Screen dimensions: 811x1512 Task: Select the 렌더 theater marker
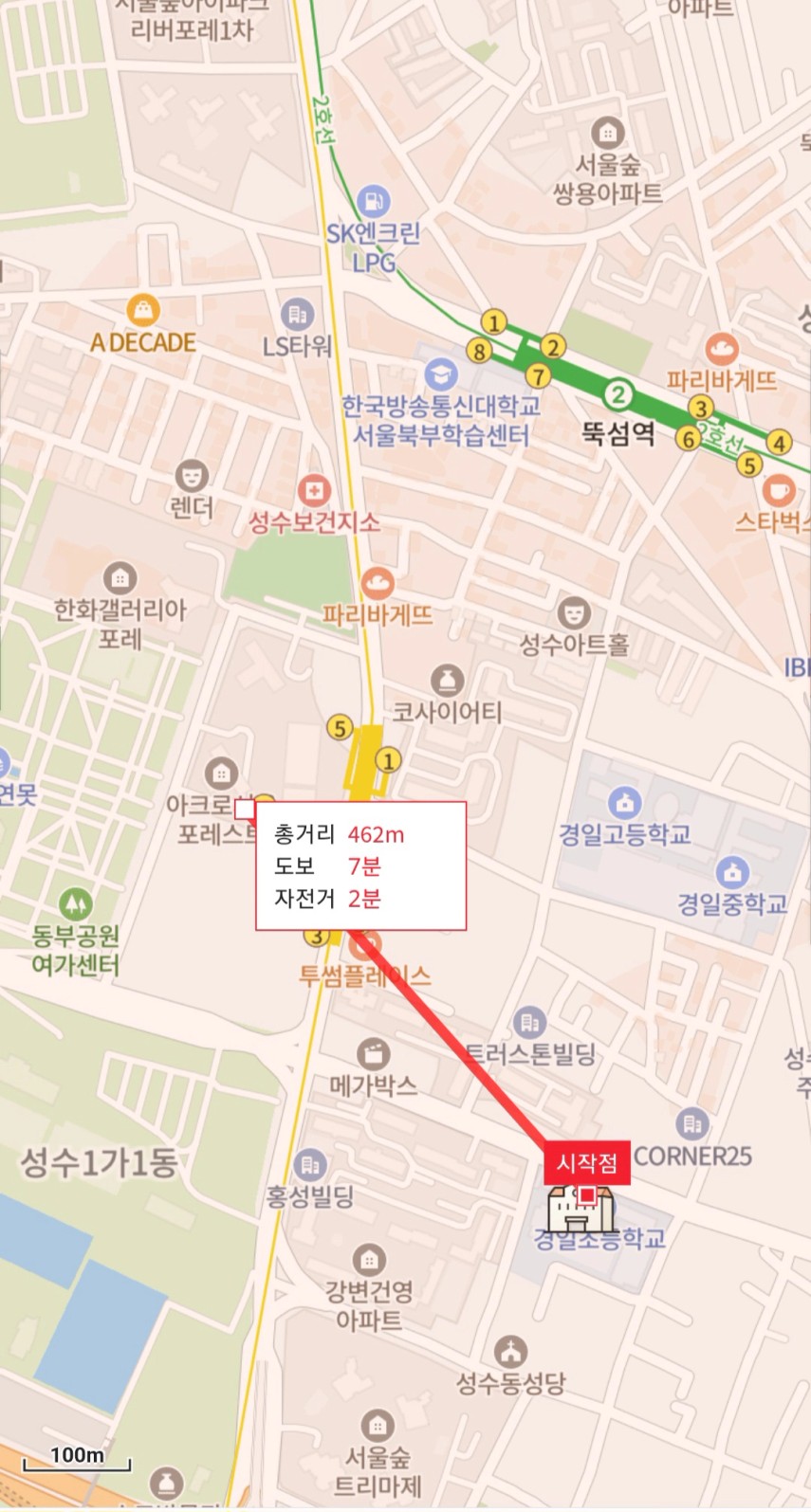point(192,474)
